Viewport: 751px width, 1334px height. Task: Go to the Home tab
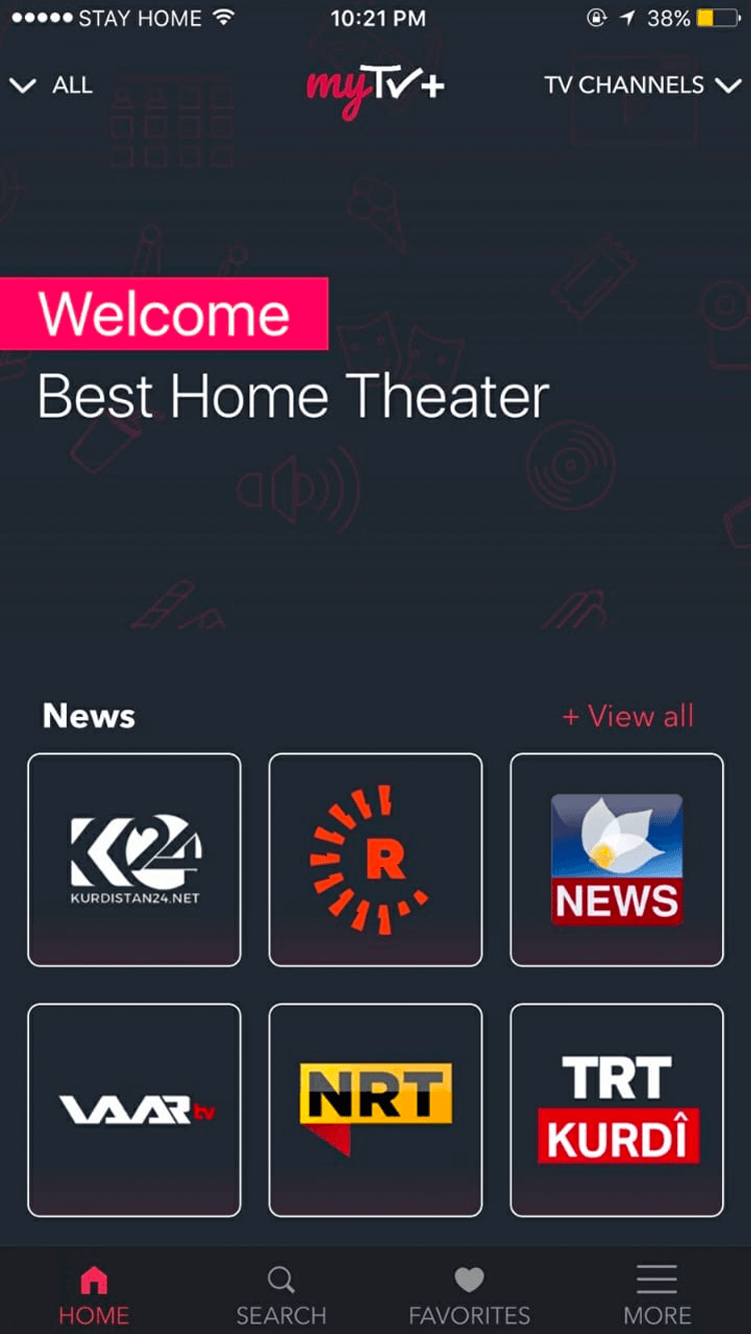94,1294
